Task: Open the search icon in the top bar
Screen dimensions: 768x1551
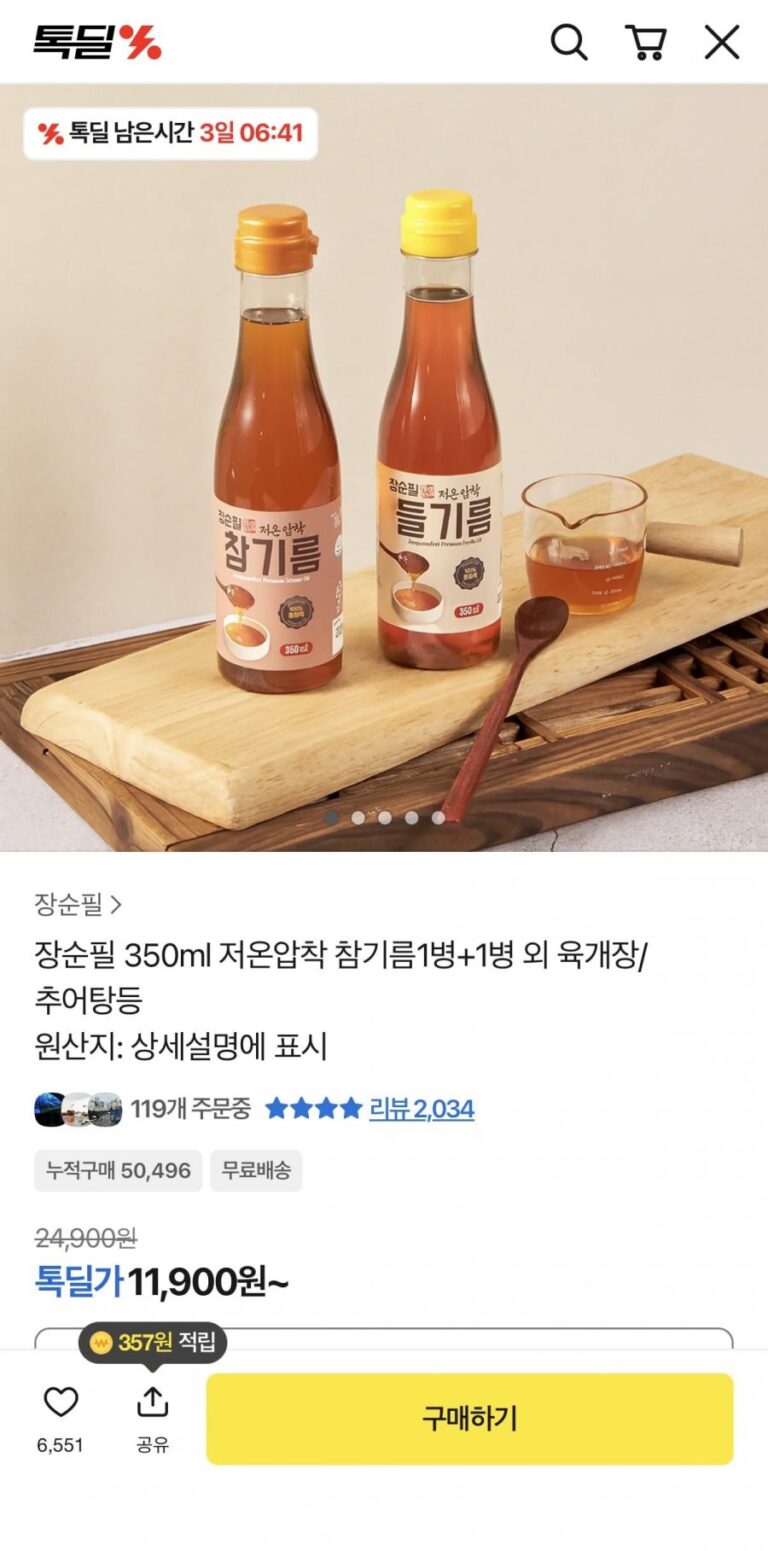Action: [569, 42]
